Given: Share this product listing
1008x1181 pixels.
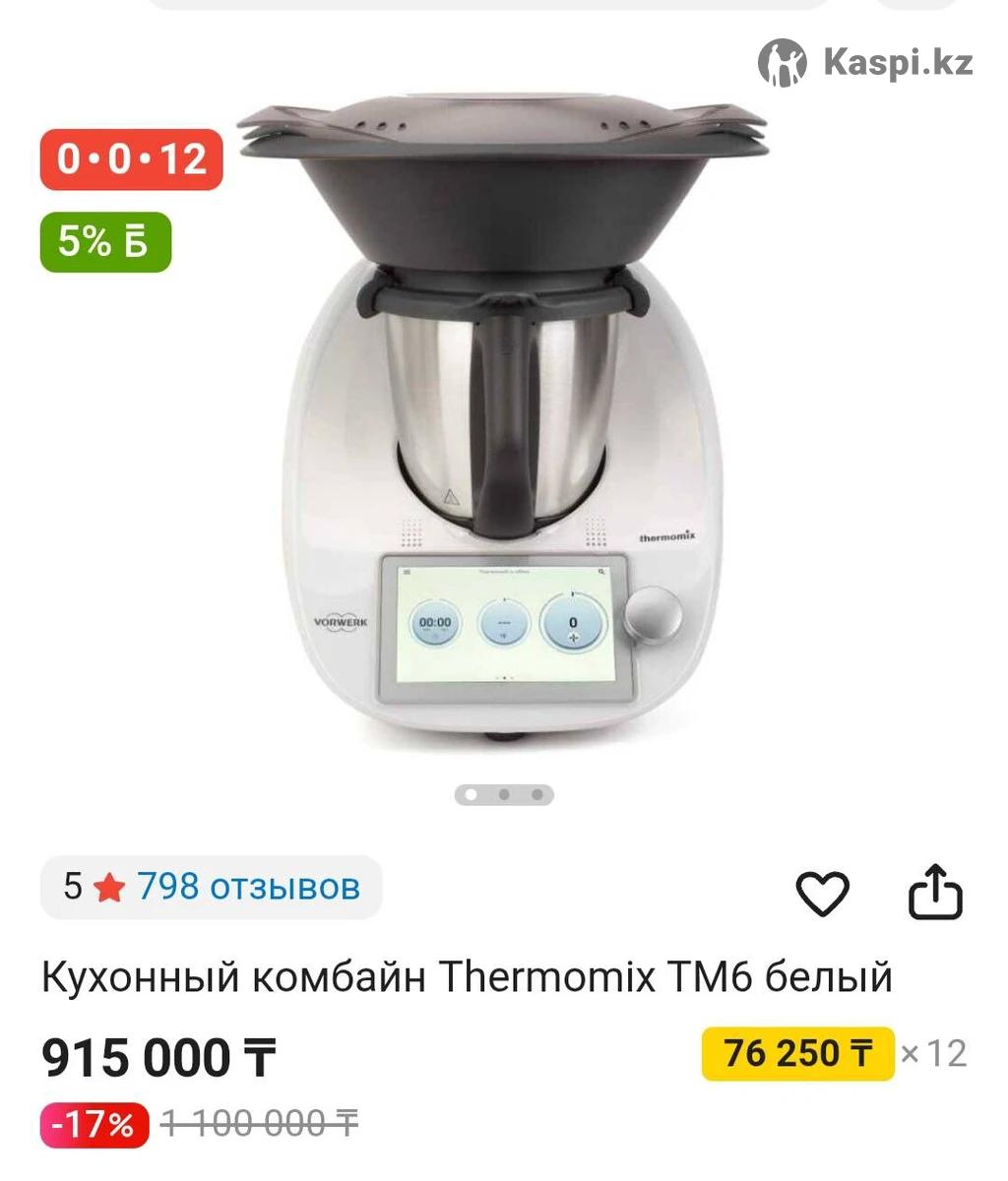Looking at the screenshot, I should pos(933,892).
